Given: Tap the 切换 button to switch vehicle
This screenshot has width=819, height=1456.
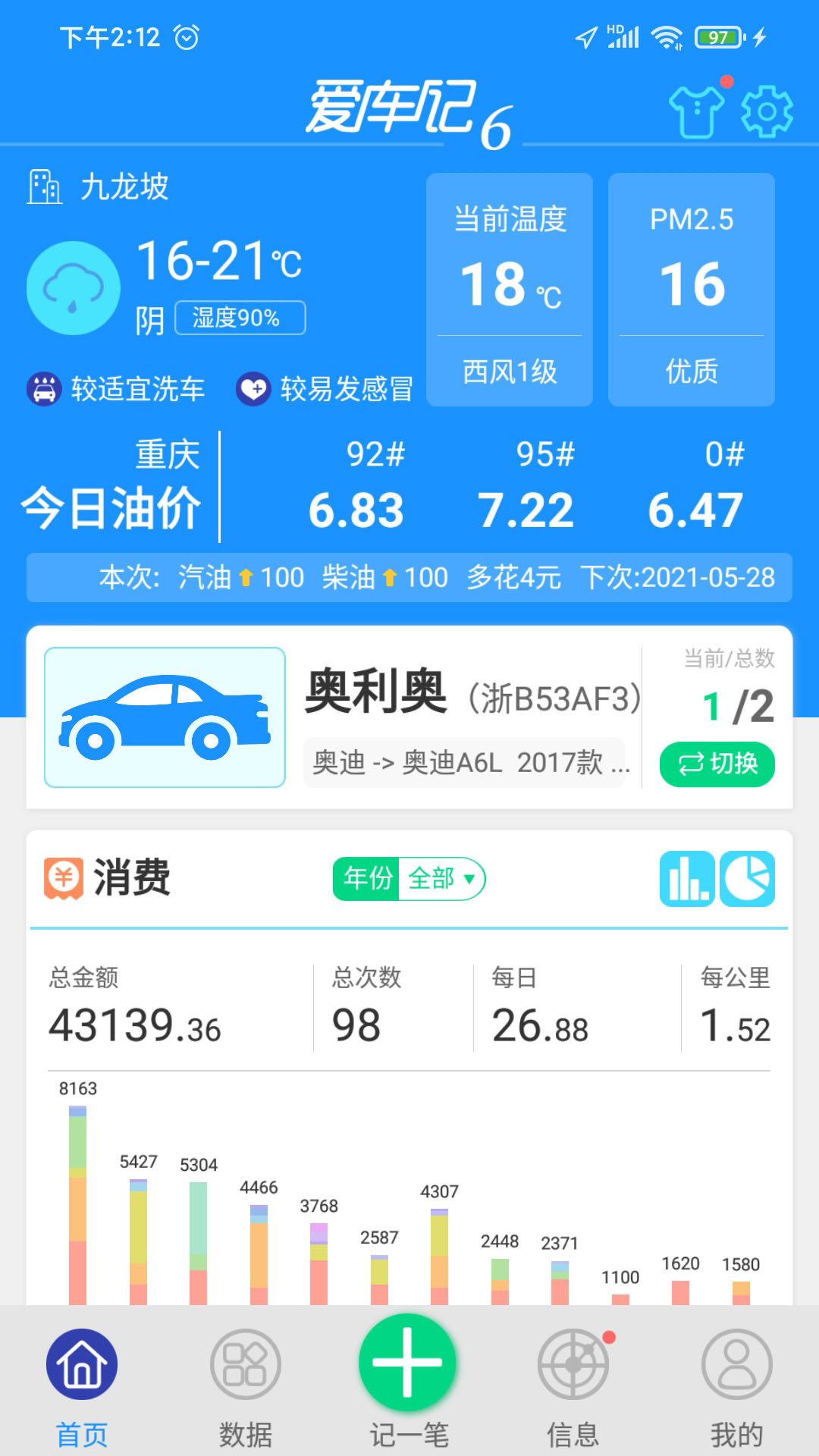Looking at the screenshot, I should (717, 764).
